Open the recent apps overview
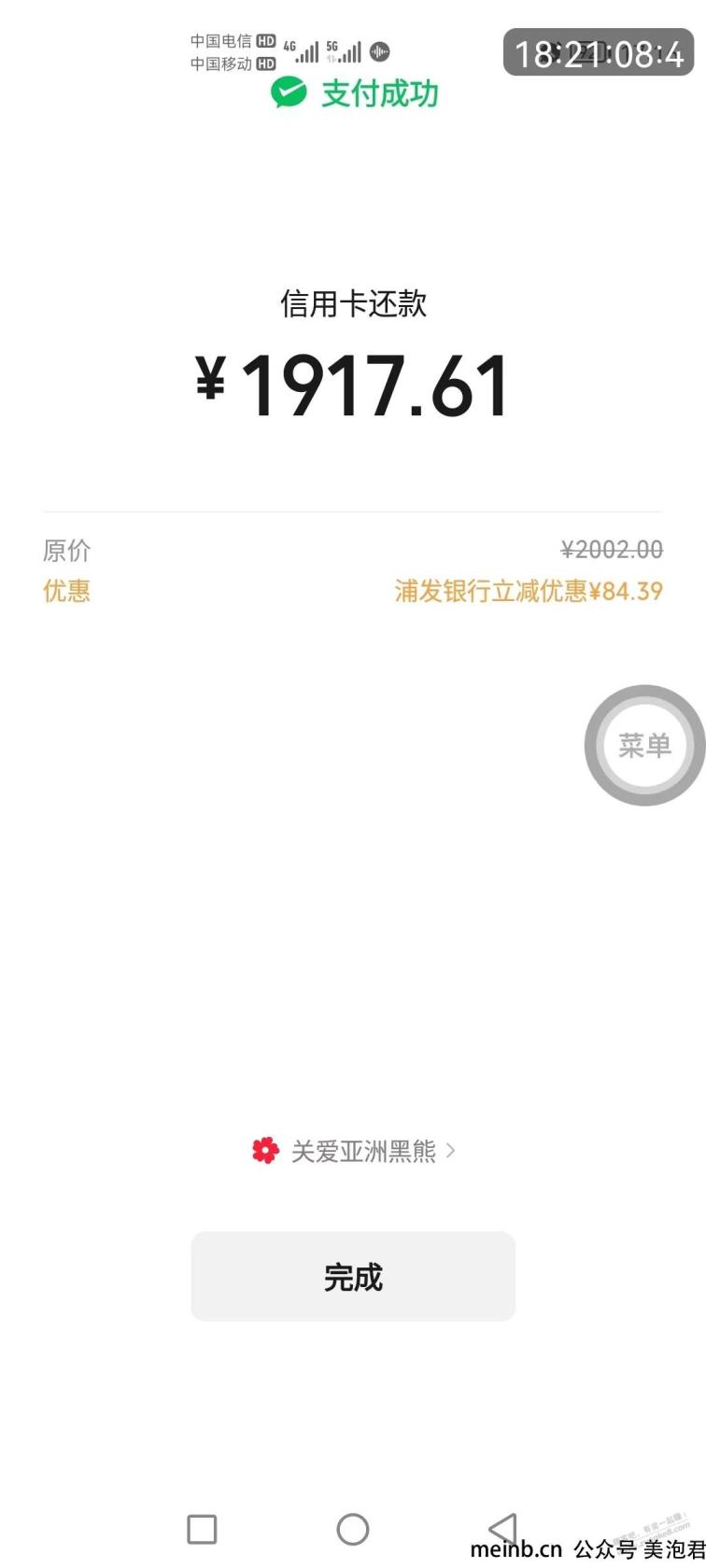Viewport: 706px width, 1568px height. [203, 1529]
